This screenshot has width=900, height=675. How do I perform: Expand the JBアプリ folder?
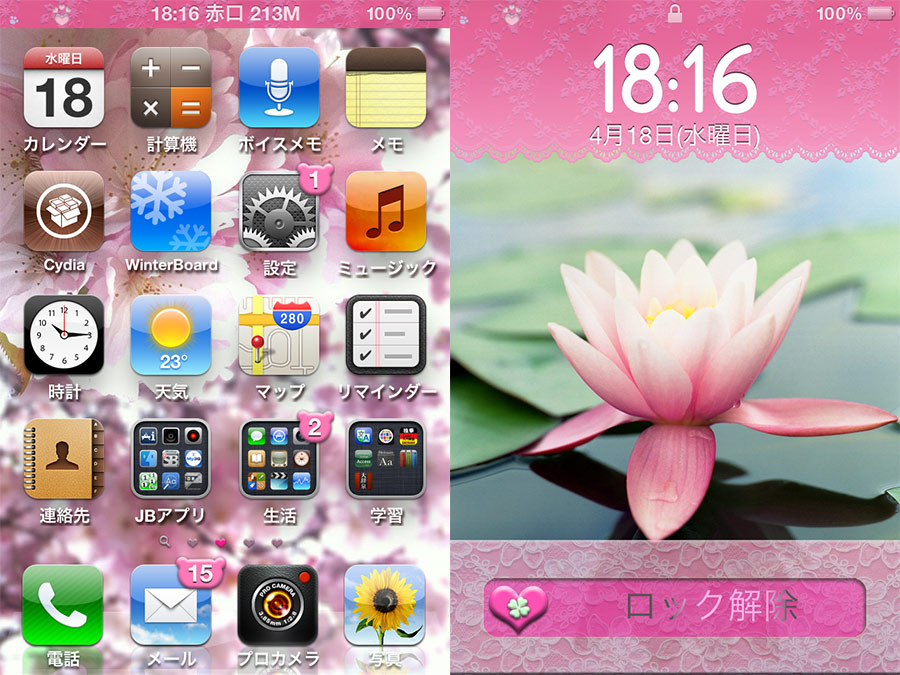click(171, 459)
